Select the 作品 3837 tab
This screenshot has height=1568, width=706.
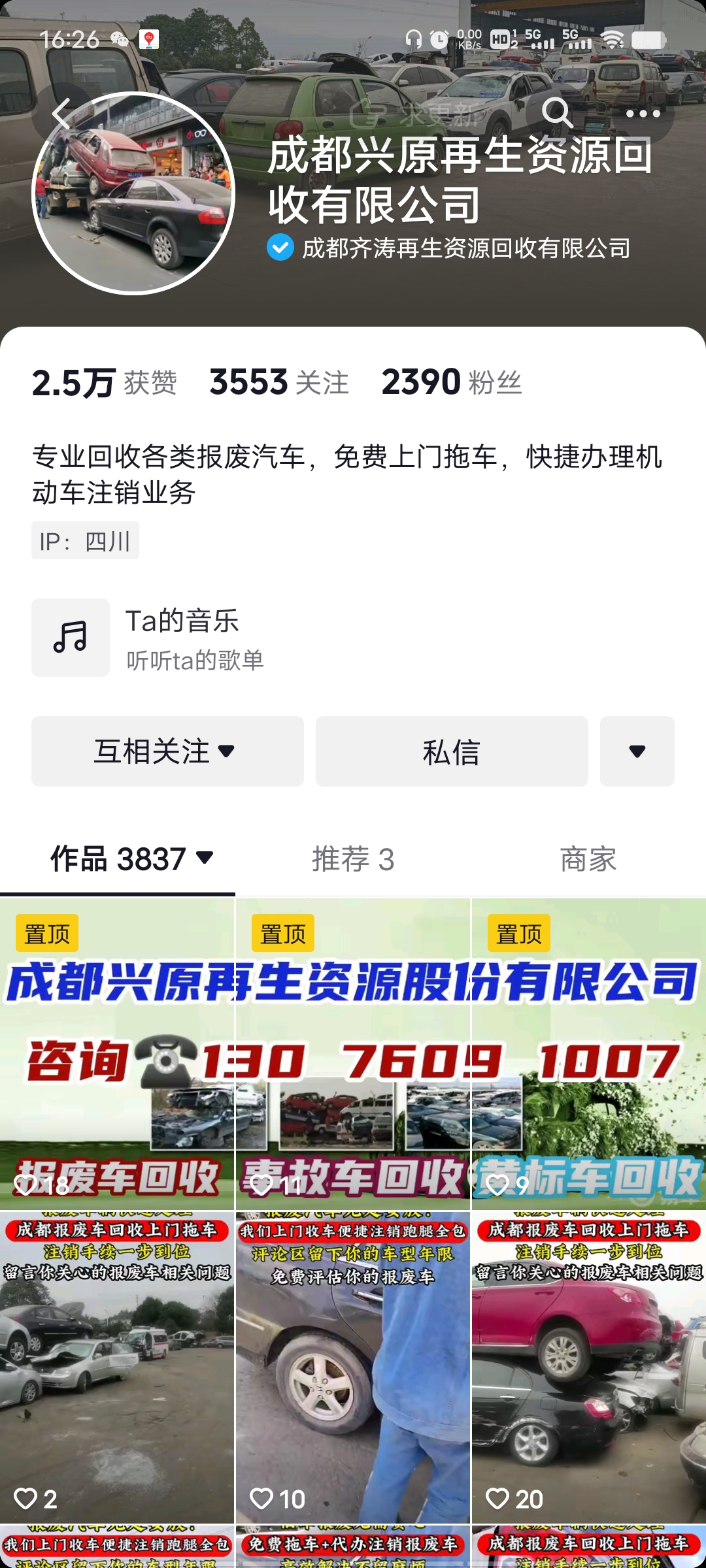[131, 858]
